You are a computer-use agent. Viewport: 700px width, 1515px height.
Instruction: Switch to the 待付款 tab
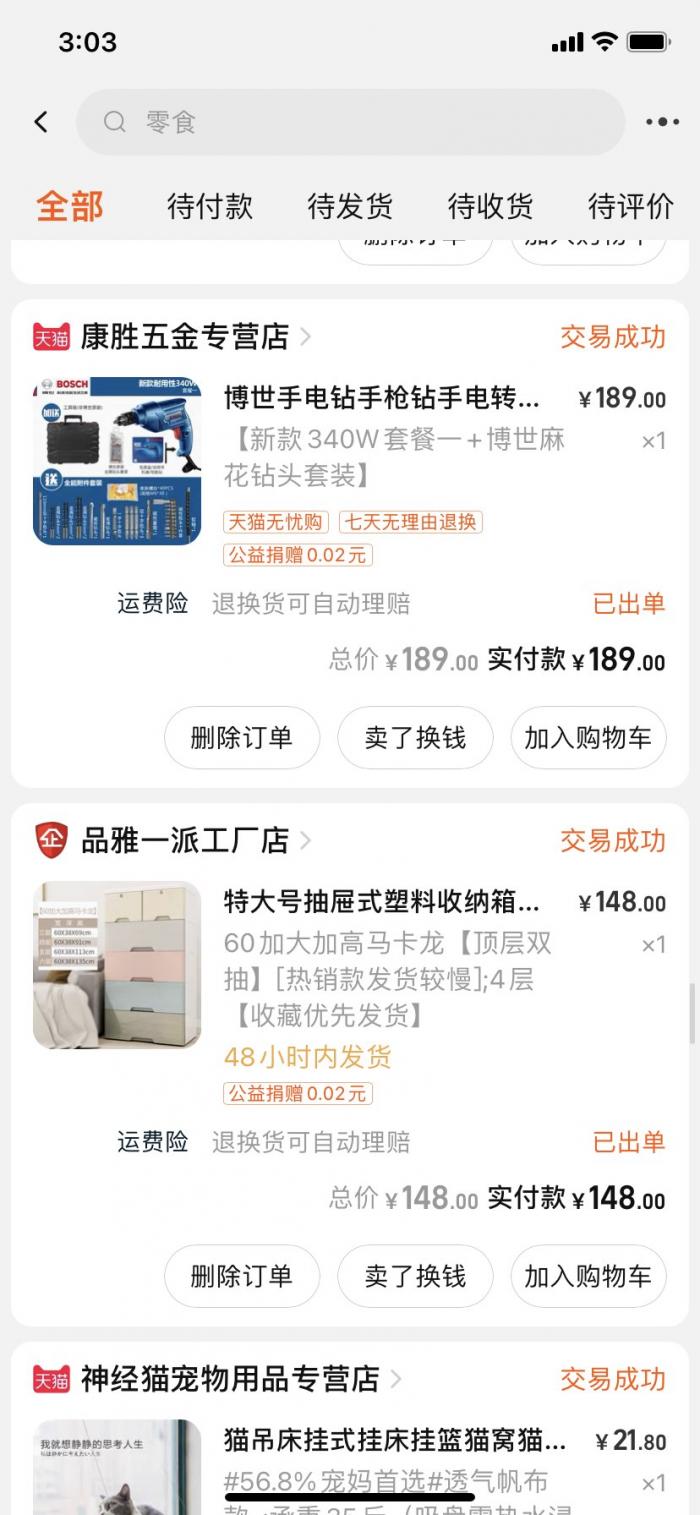[210, 206]
